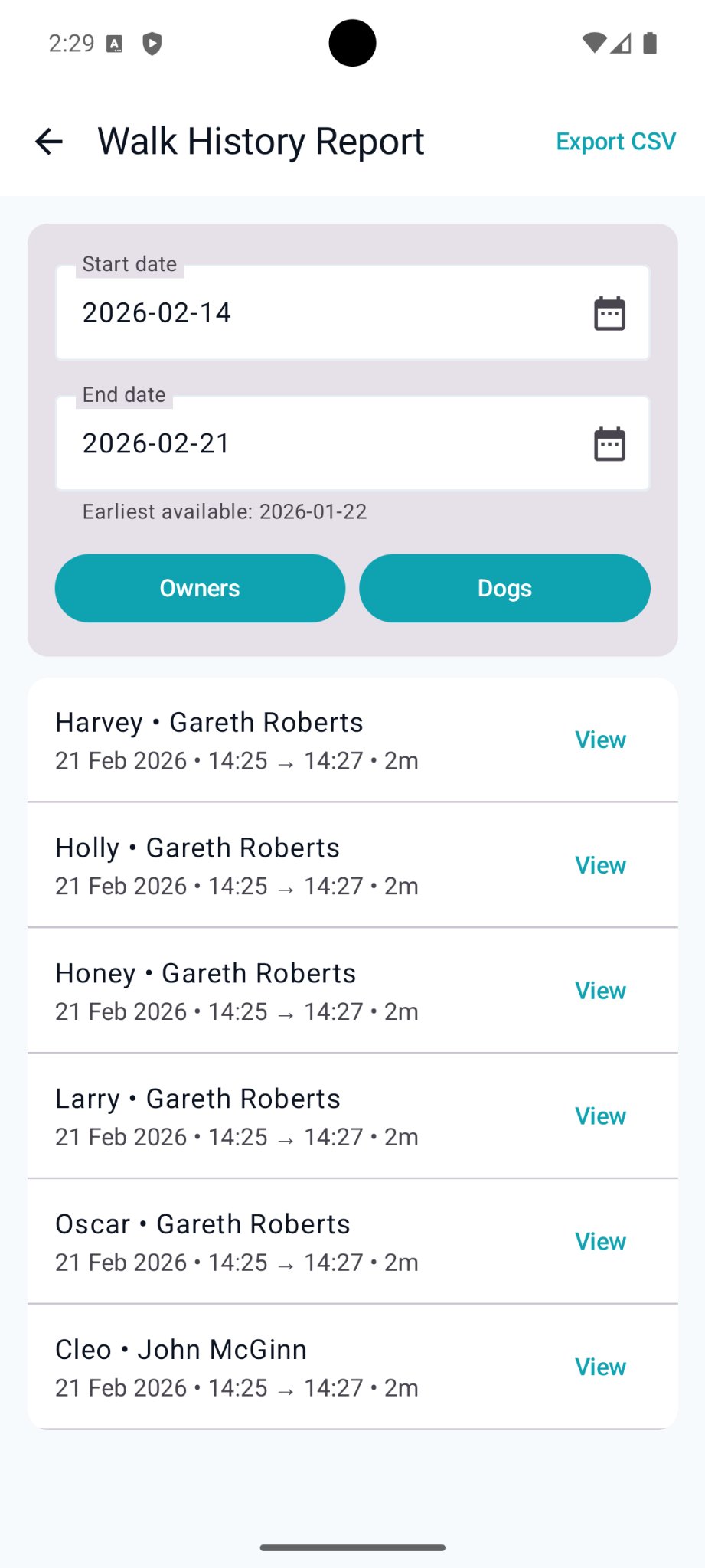Toggle the Owners filter pill

pyautogui.click(x=199, y=588)
